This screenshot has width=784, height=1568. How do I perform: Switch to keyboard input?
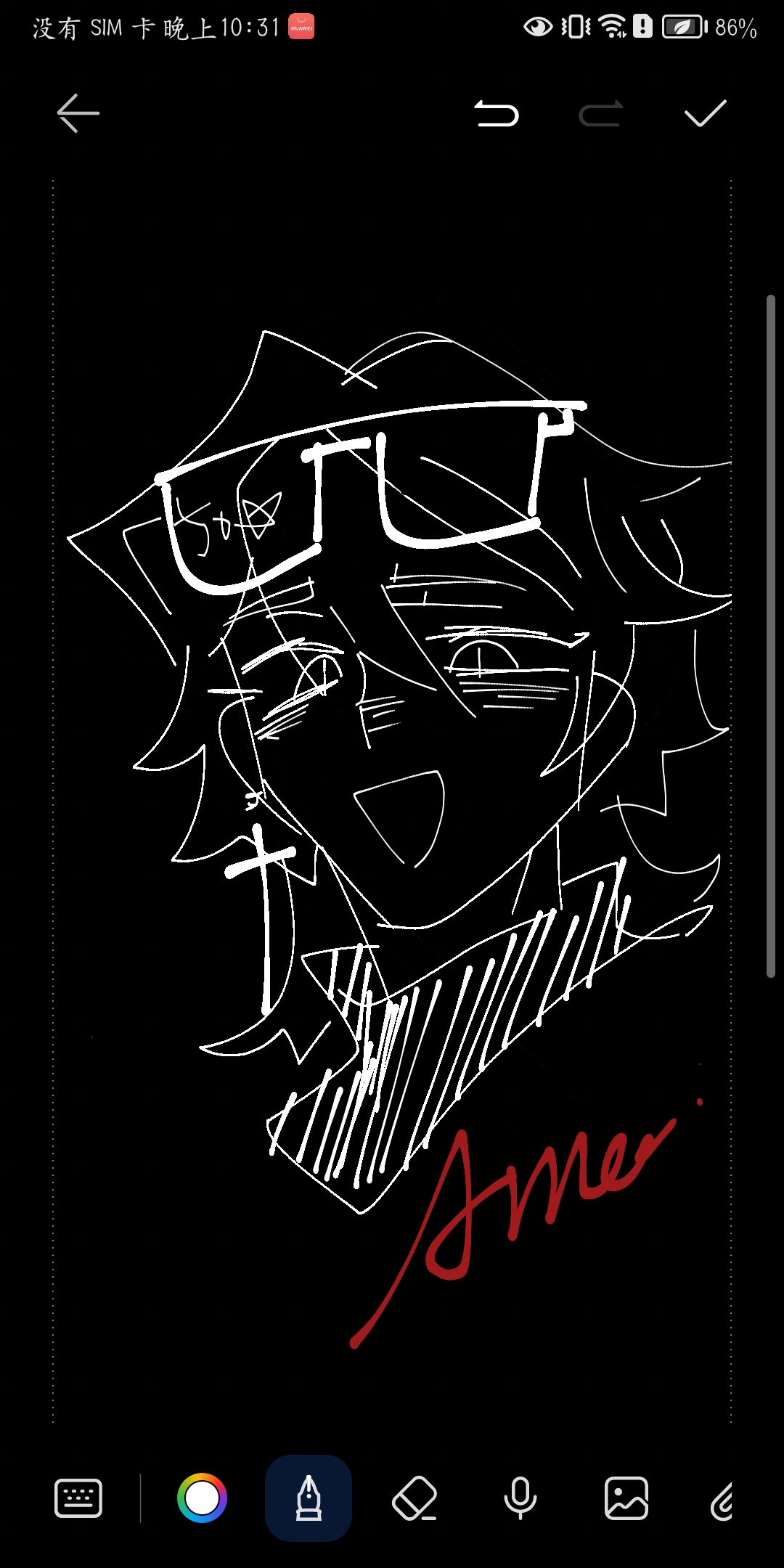pos(78,1498)
